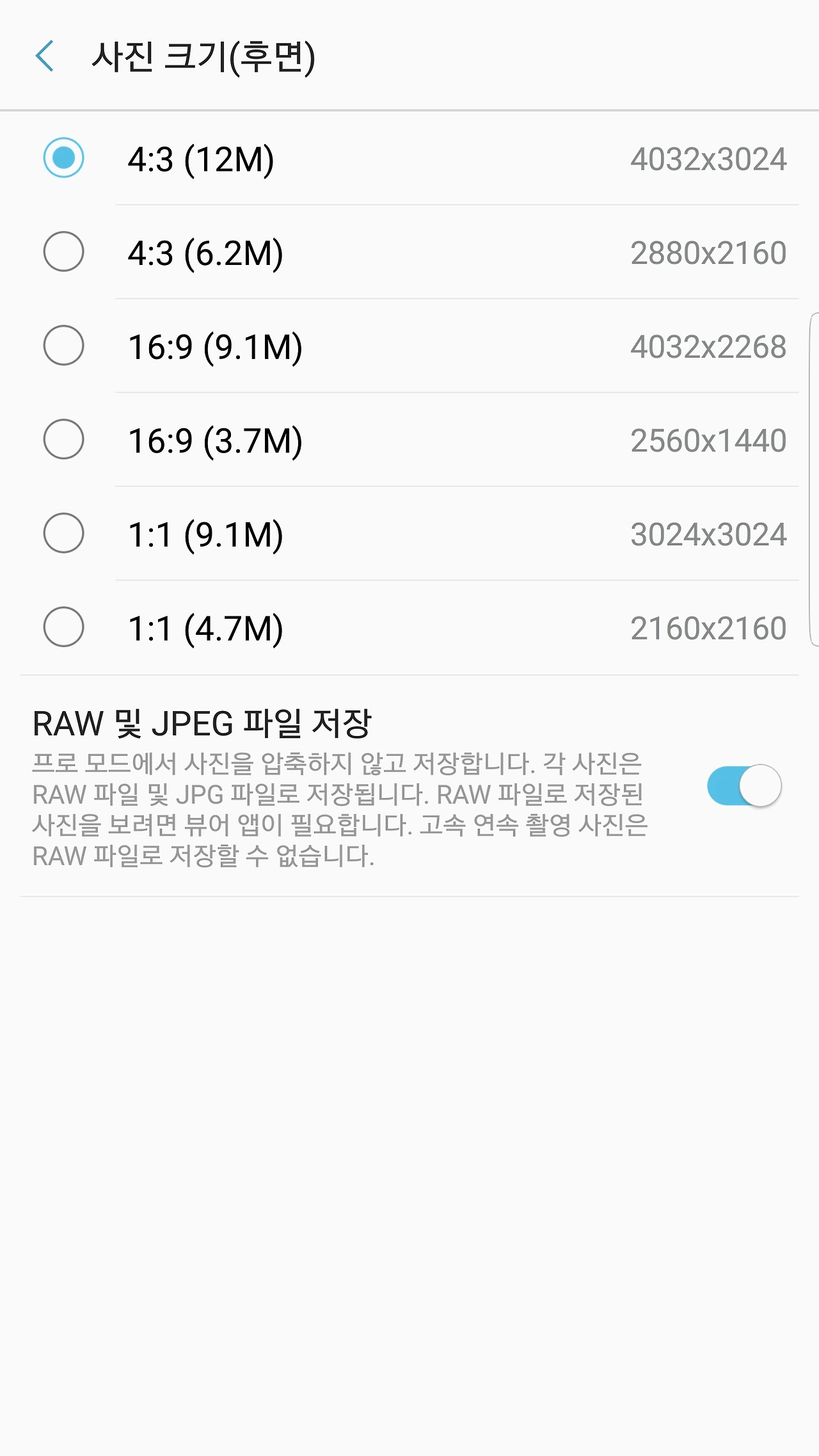Screen dimensions: 819x1456
Task: Select the 4:3 (12M) radio button
Action: coord(64,159)
